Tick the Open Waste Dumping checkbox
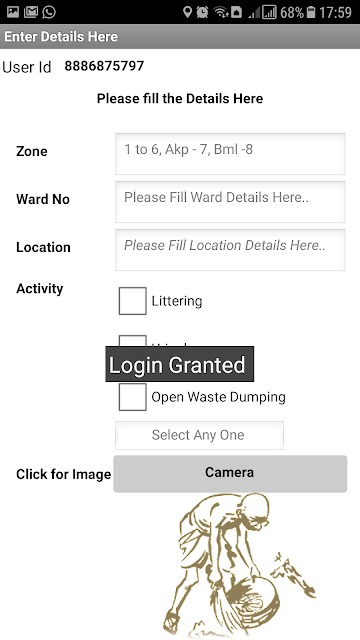Viewport: 360px width, 640px height. [x=133, y=397]
